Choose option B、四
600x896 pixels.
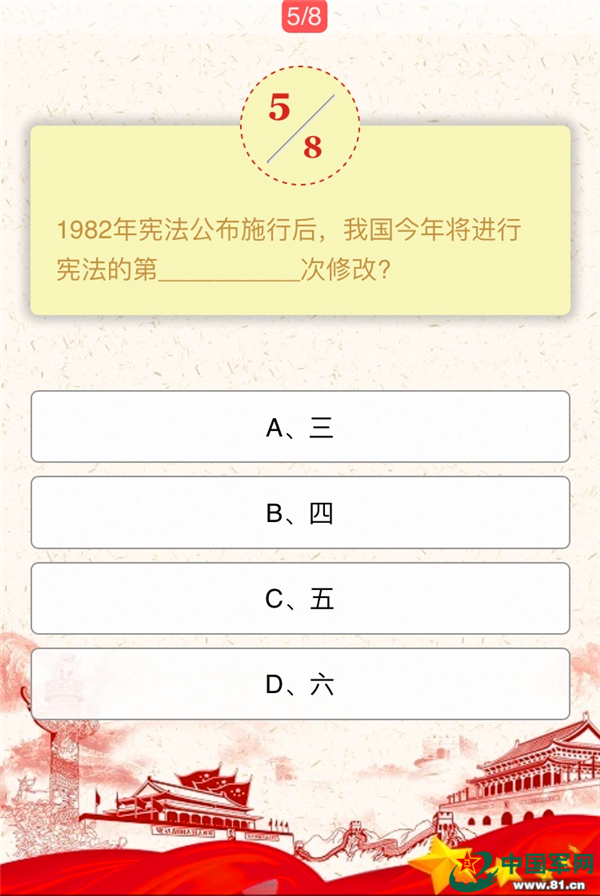tap(300, 513)
